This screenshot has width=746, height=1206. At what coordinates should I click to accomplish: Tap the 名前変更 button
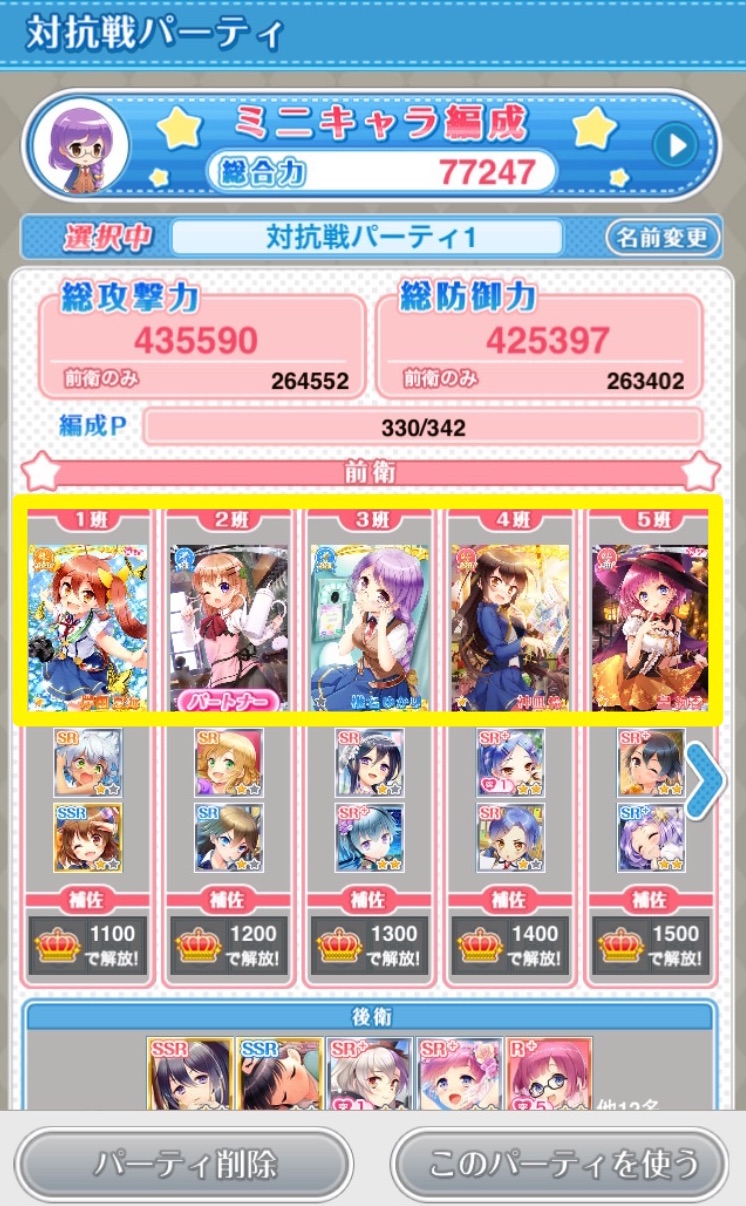(x=662, y=238)
